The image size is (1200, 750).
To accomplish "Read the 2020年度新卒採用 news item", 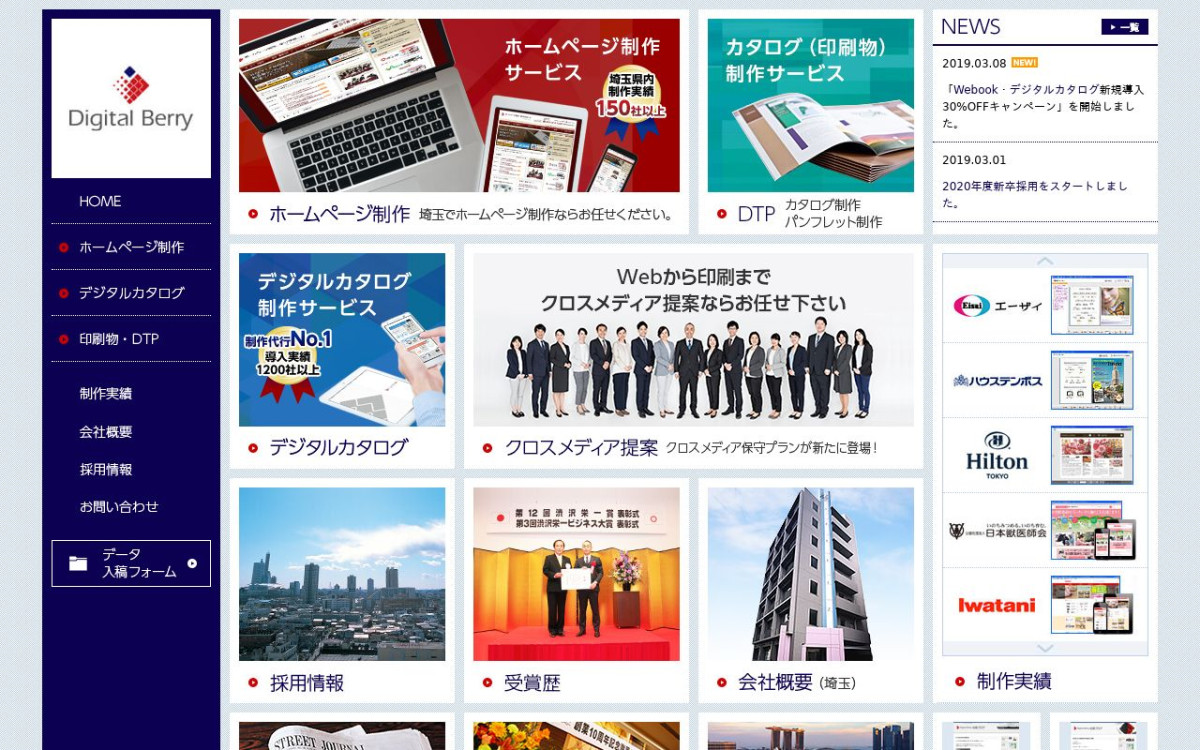I will click(1034, 194).
